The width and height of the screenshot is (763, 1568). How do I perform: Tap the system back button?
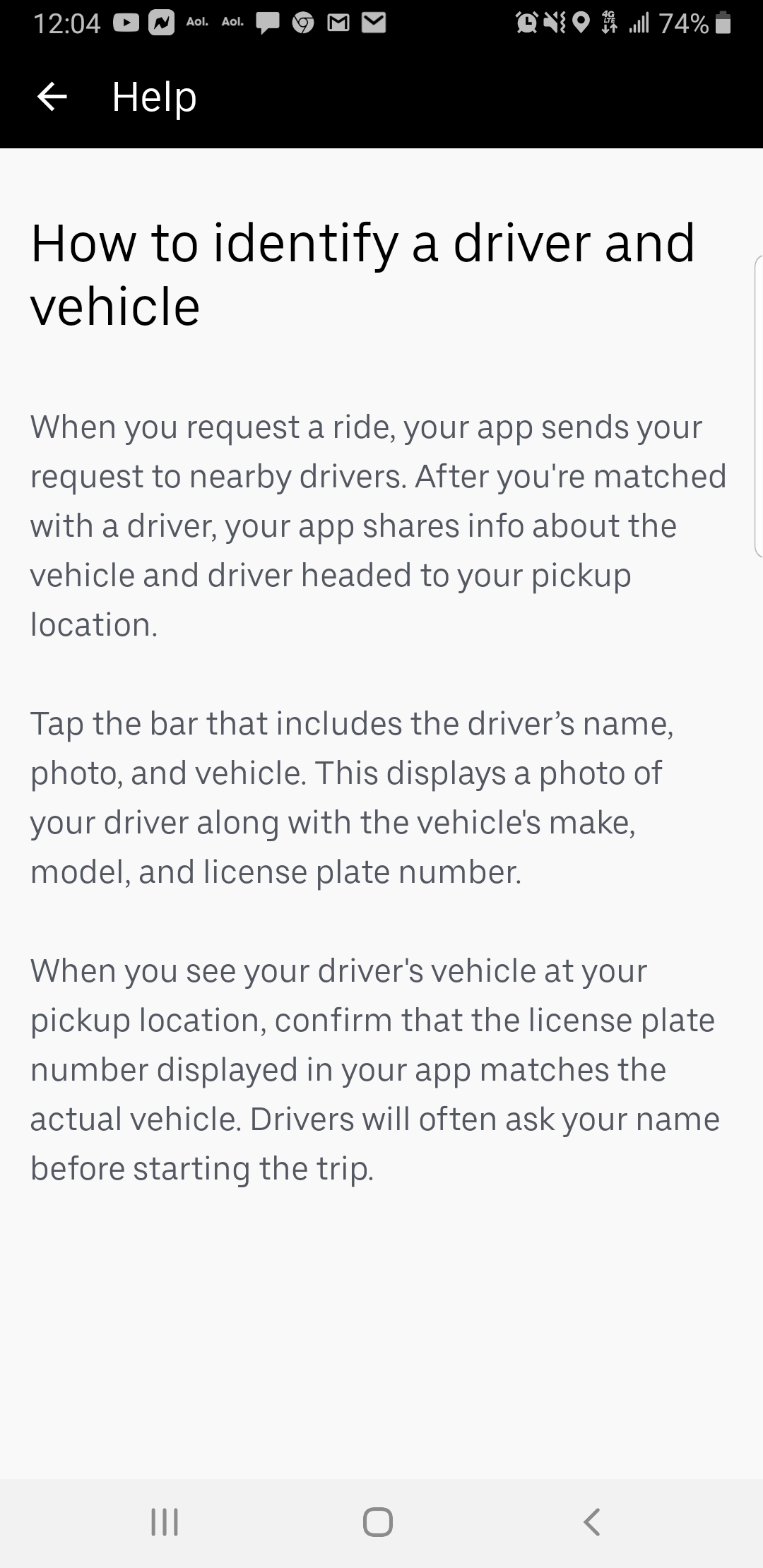[592, 1521]
